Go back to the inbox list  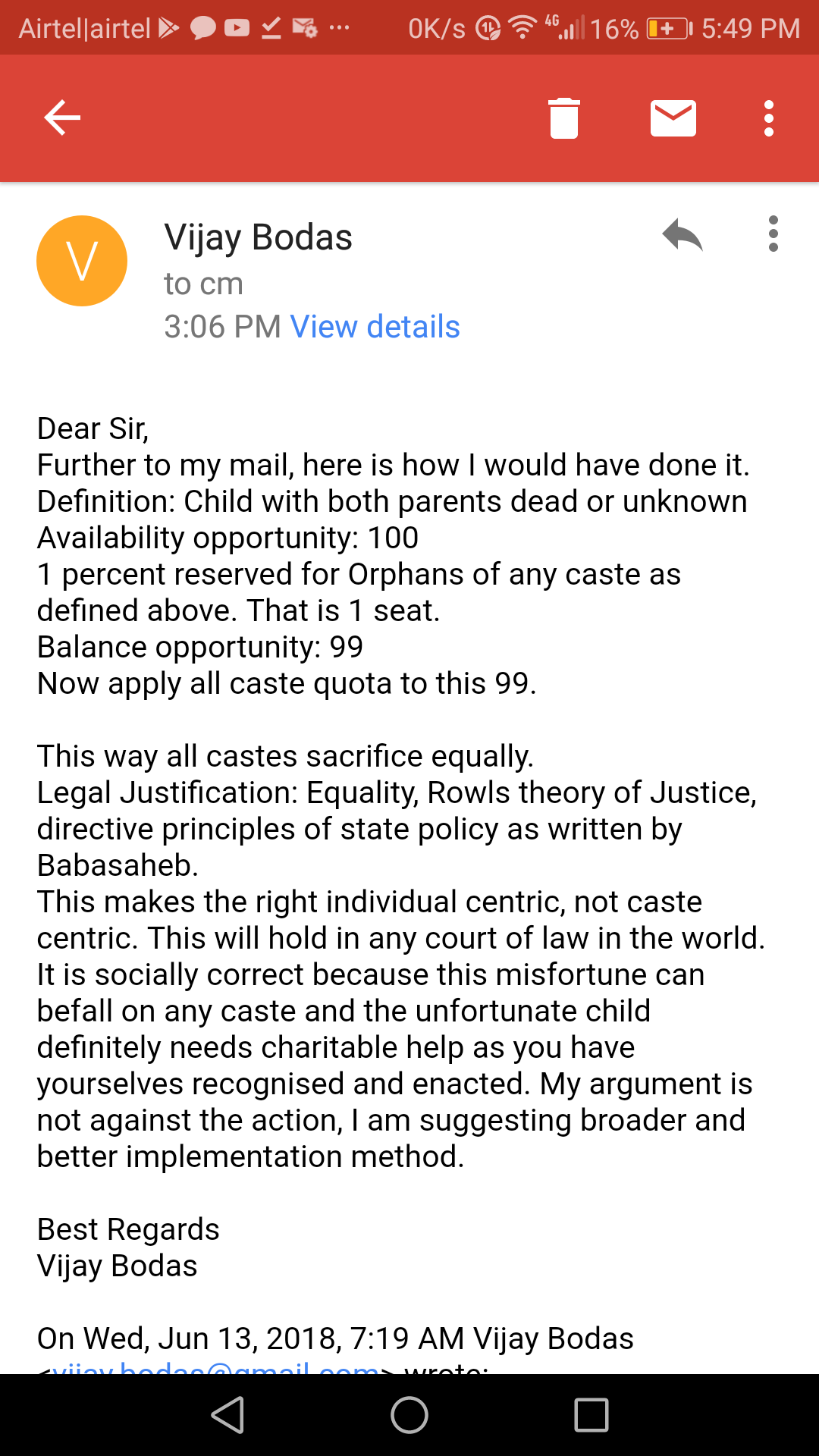[x=62, y=118]
